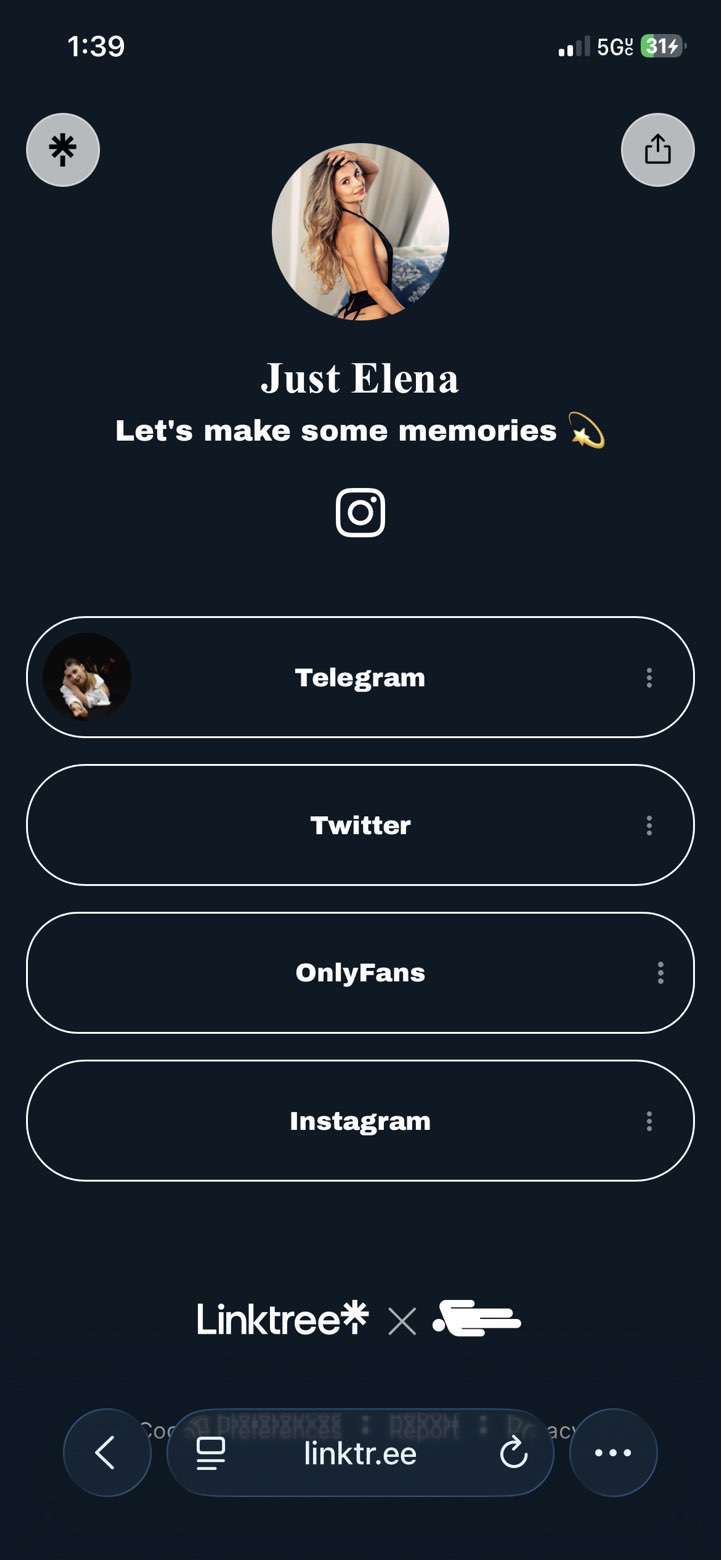Share this Linktree profile
Image resolution: width=721 pixels, height=1560 pixels.
point(657,150)
